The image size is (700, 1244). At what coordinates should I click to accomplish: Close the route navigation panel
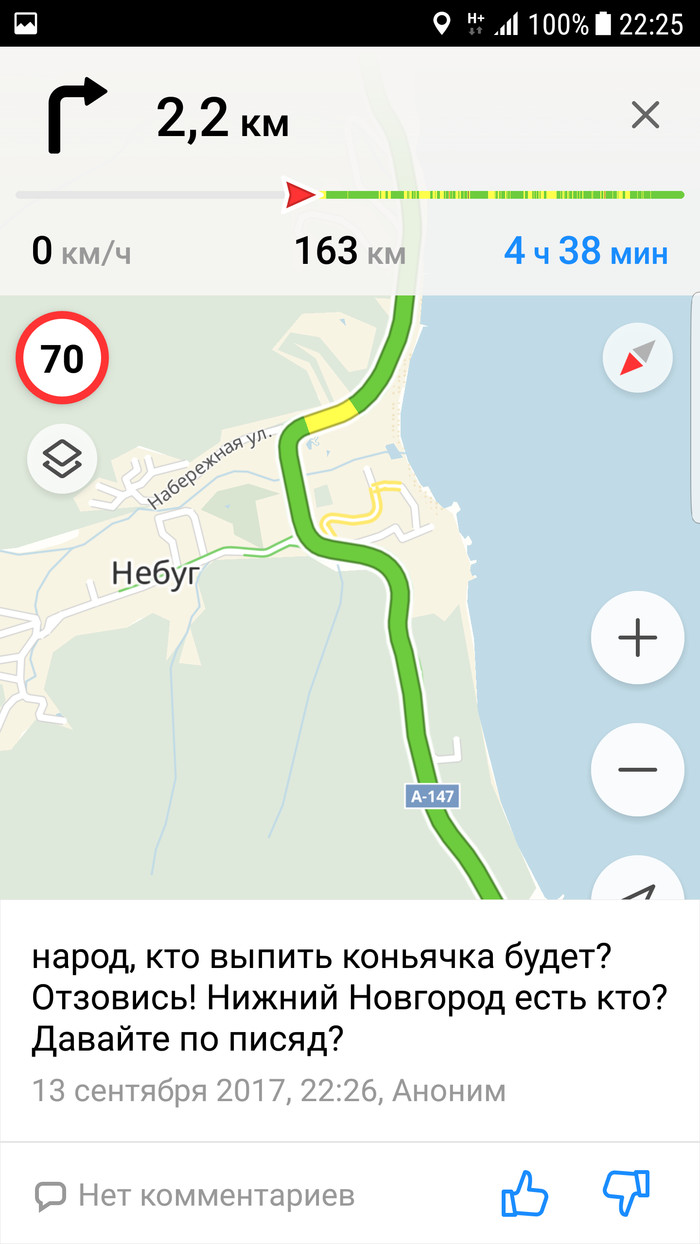click(x=645, y=116)
